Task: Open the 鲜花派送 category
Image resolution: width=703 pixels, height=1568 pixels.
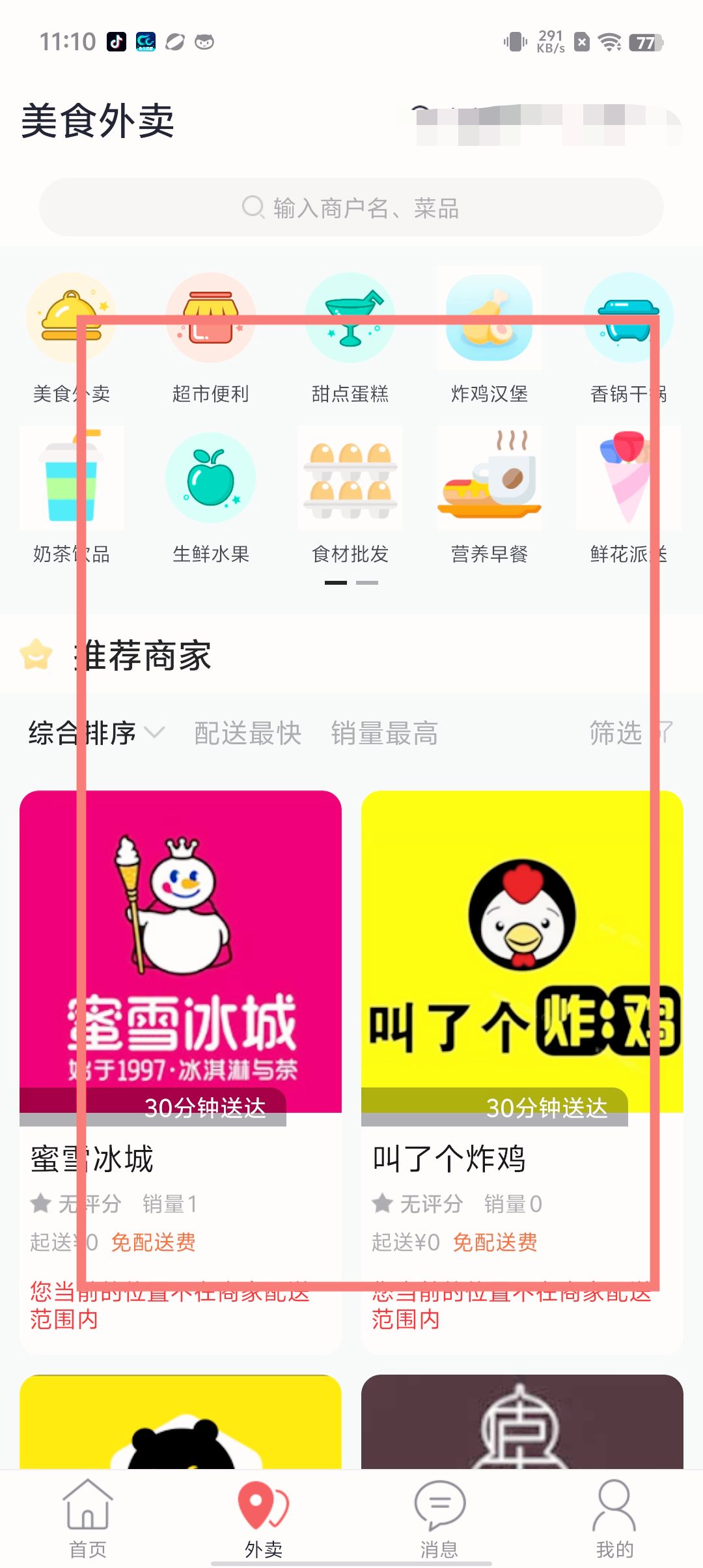Action: [628, 496]
